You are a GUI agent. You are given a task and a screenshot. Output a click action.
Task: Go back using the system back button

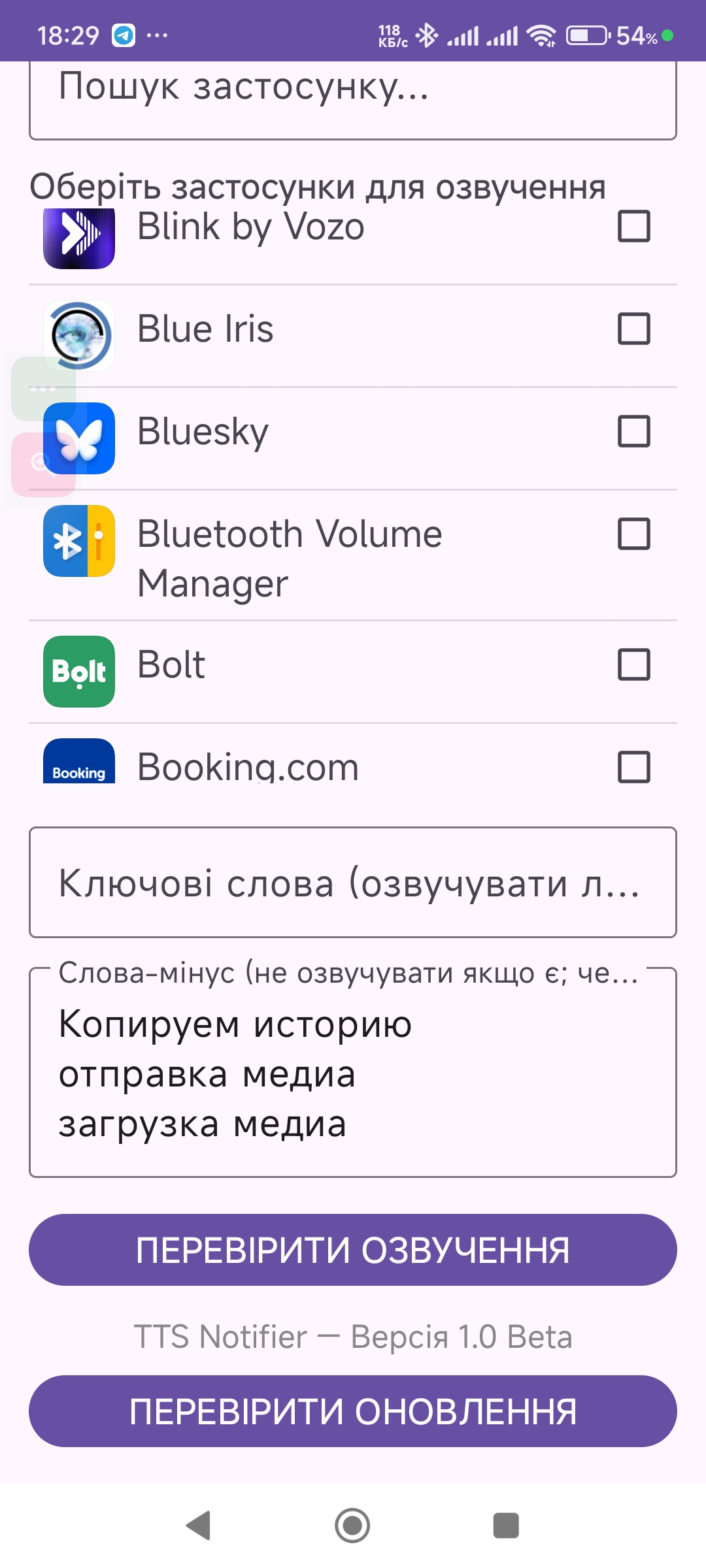pos(199,1526)
